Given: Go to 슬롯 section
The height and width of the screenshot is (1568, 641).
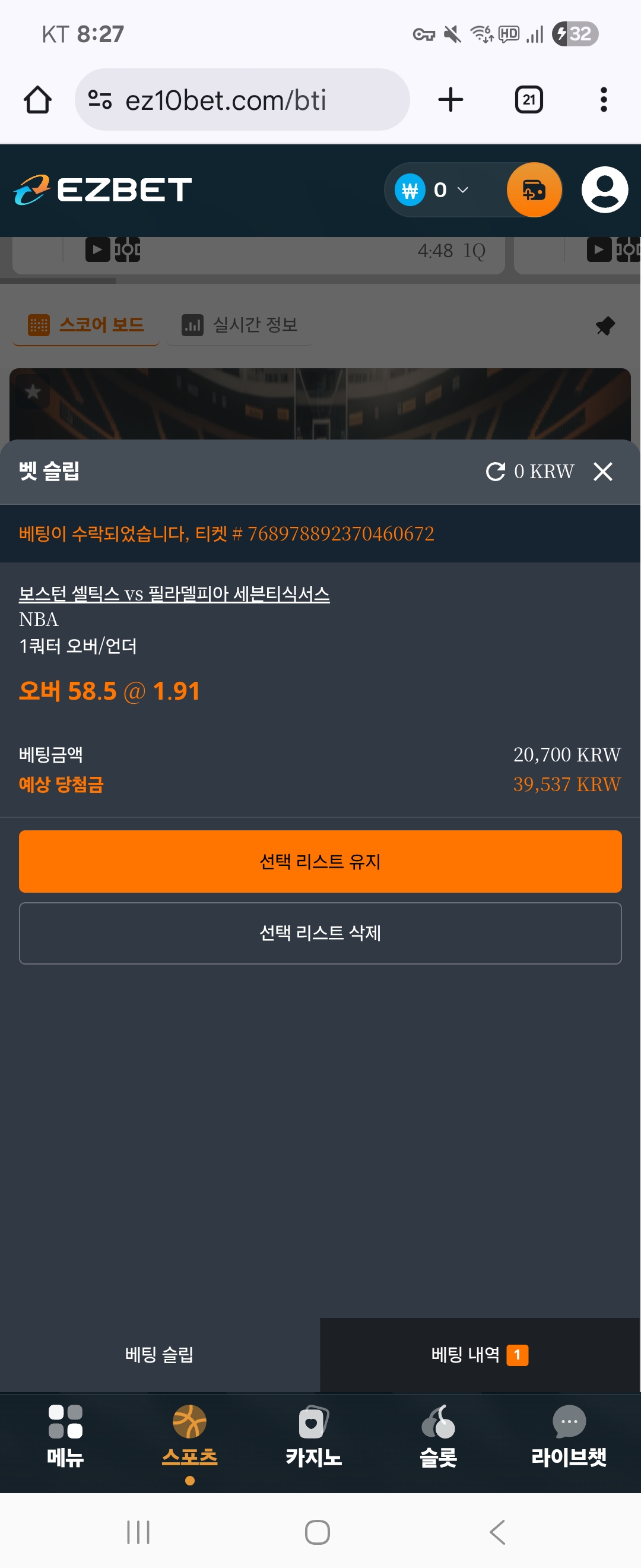Looking at the screenshot, I should tap(438, 1437).
